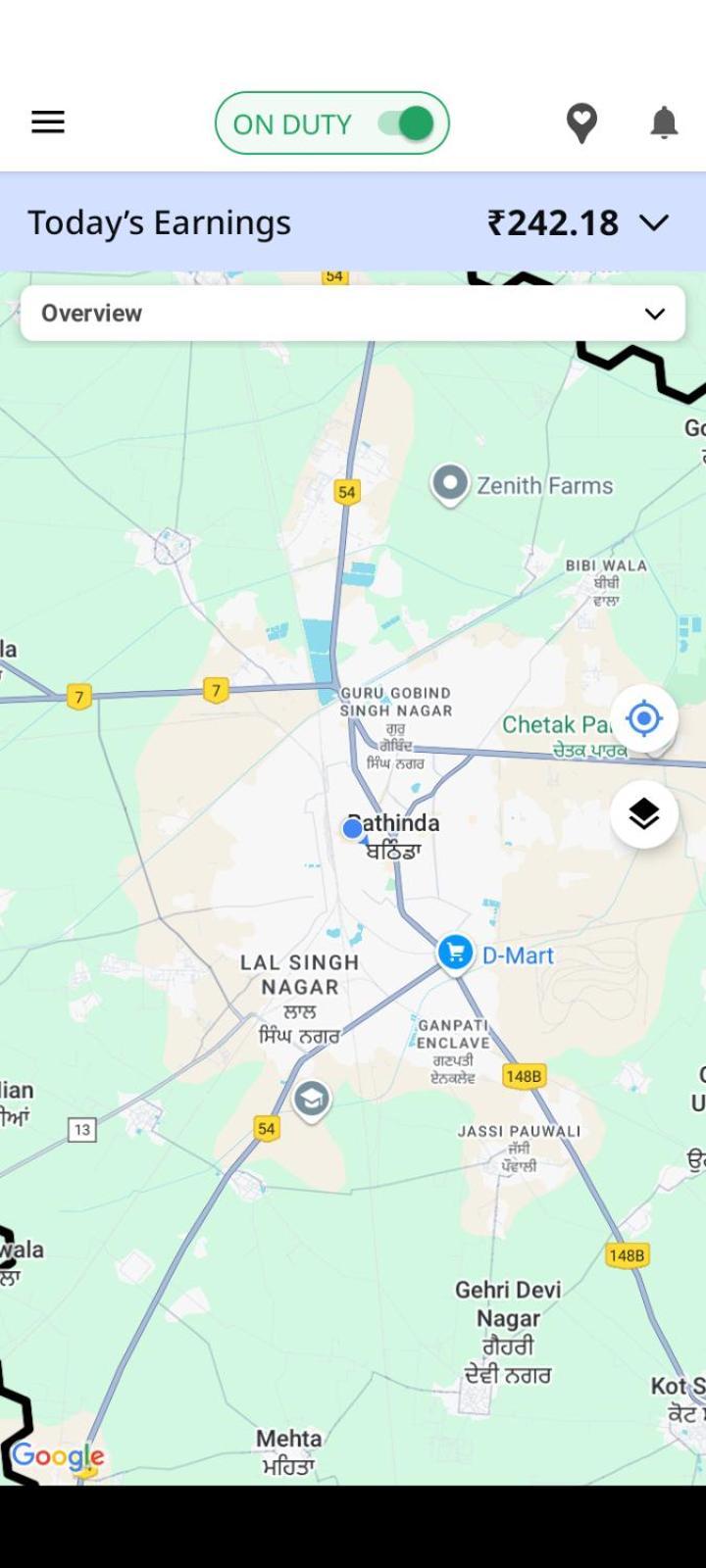Screen dimensions: 706x1568
Task: Open the map layers button
Action: [643, 814]
